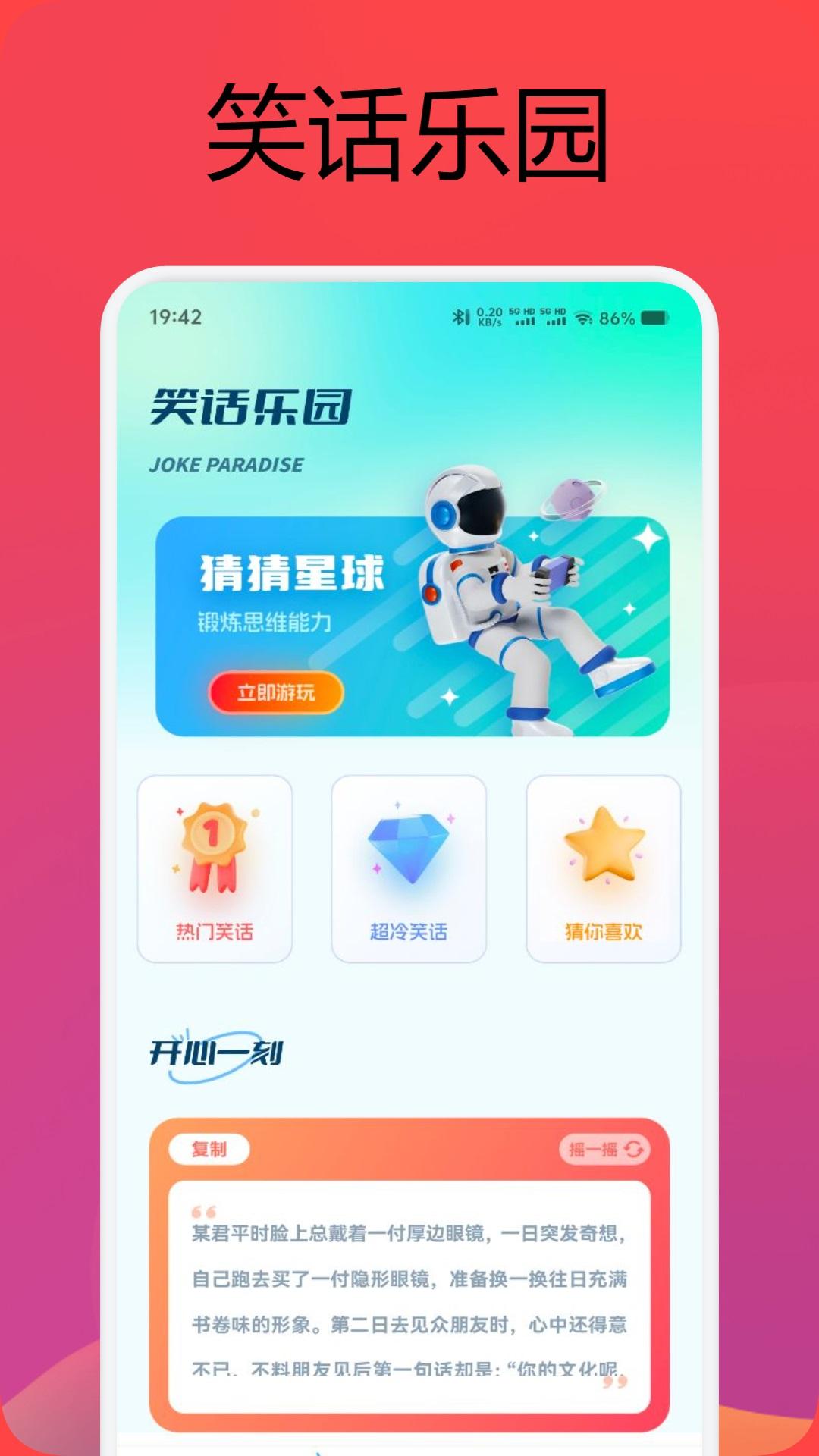The height and width of the screenshot is (1456, 819).
Task: Tap 复制 to copy the joke
Action: point(212,1148)
